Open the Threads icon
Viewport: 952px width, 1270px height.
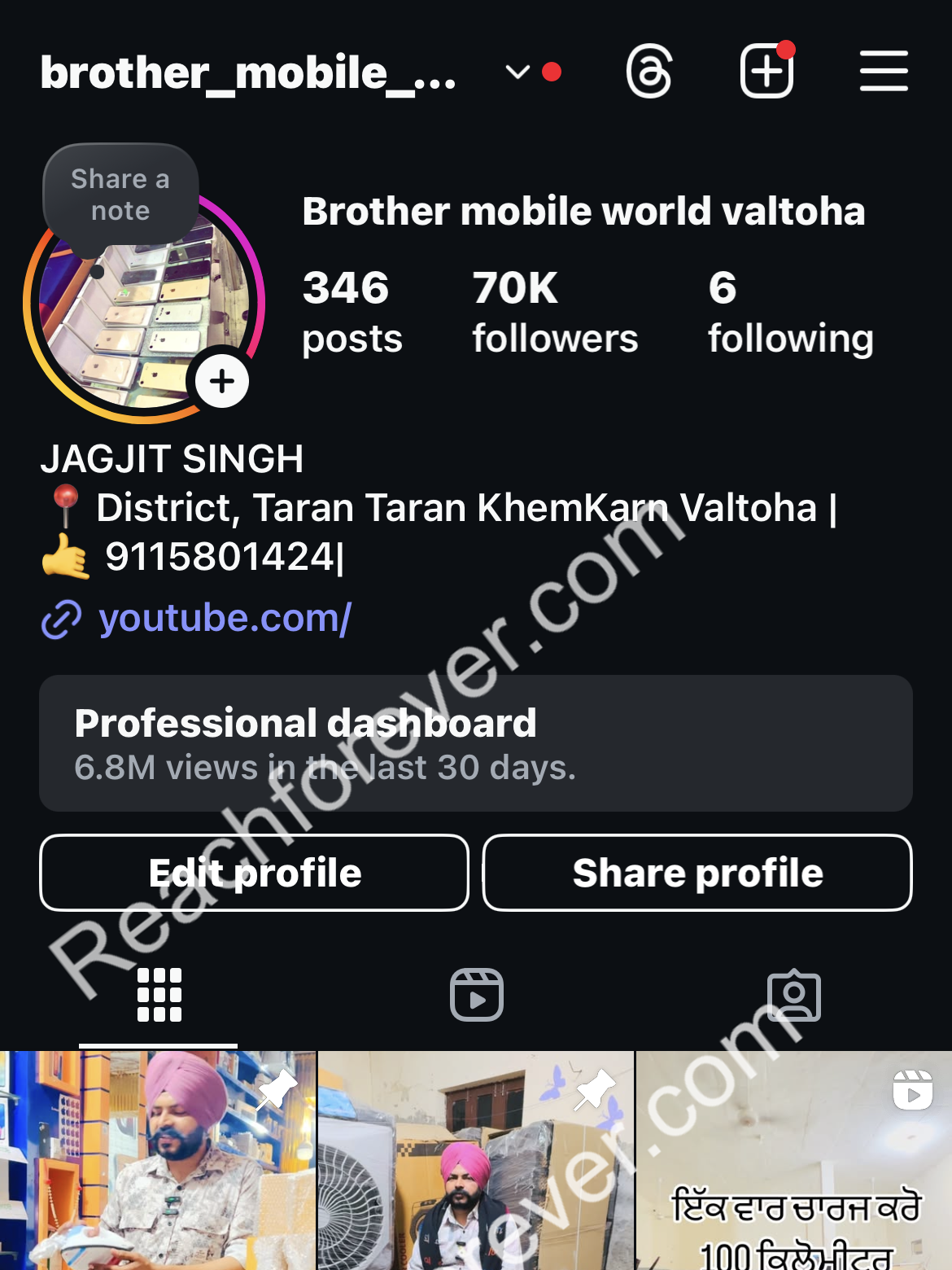(648, 72)
